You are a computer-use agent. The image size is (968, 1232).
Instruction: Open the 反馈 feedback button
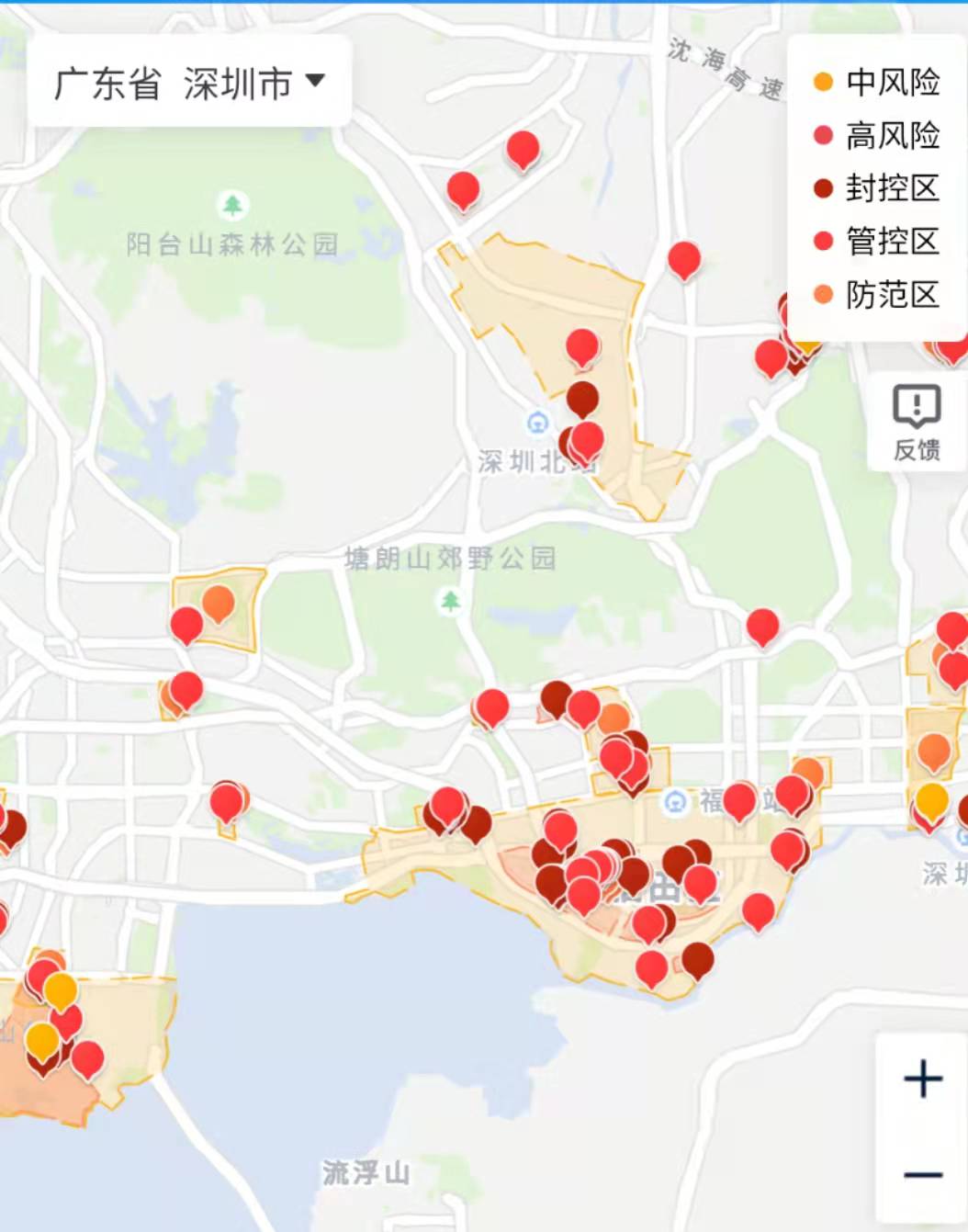pos(916,422)
